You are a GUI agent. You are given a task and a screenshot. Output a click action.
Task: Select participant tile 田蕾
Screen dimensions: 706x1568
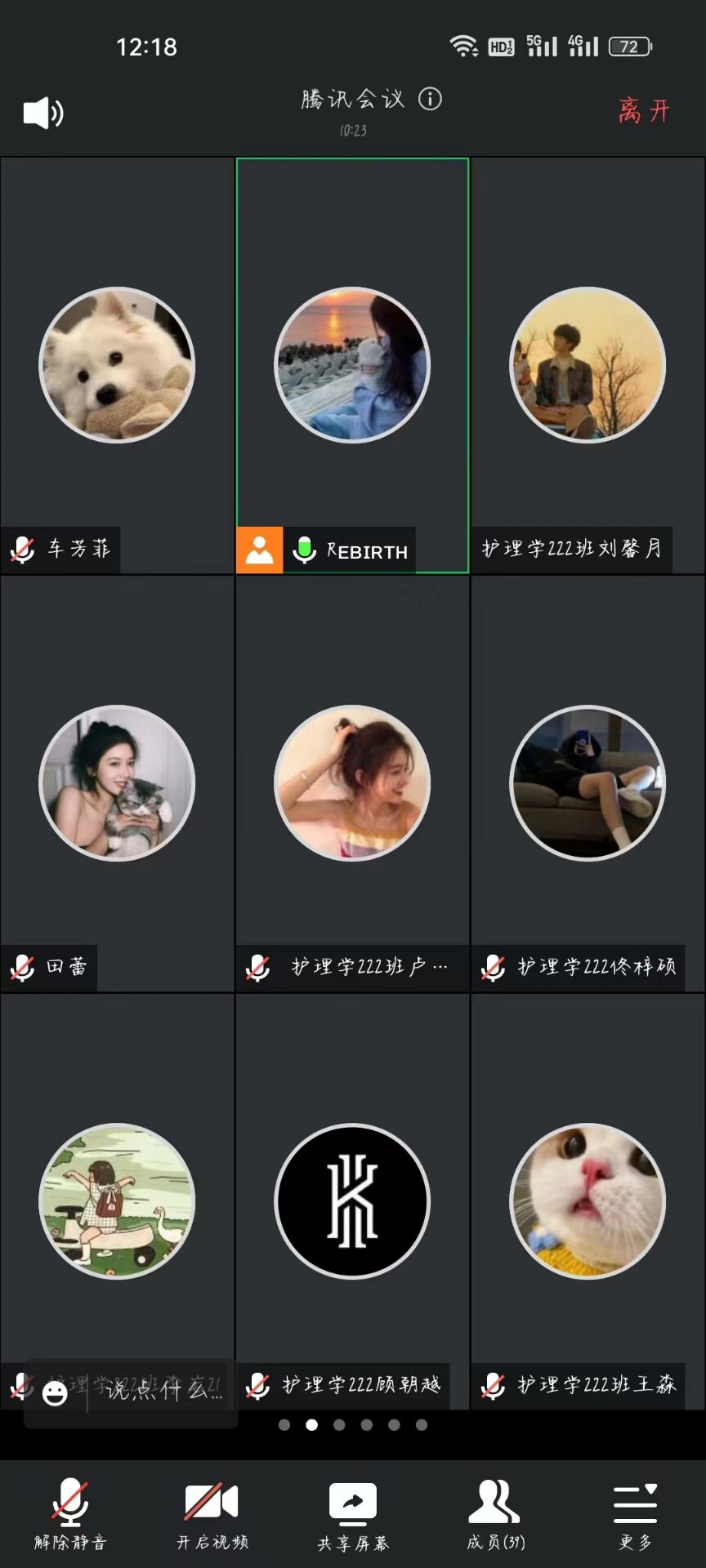tap(117, 783)
